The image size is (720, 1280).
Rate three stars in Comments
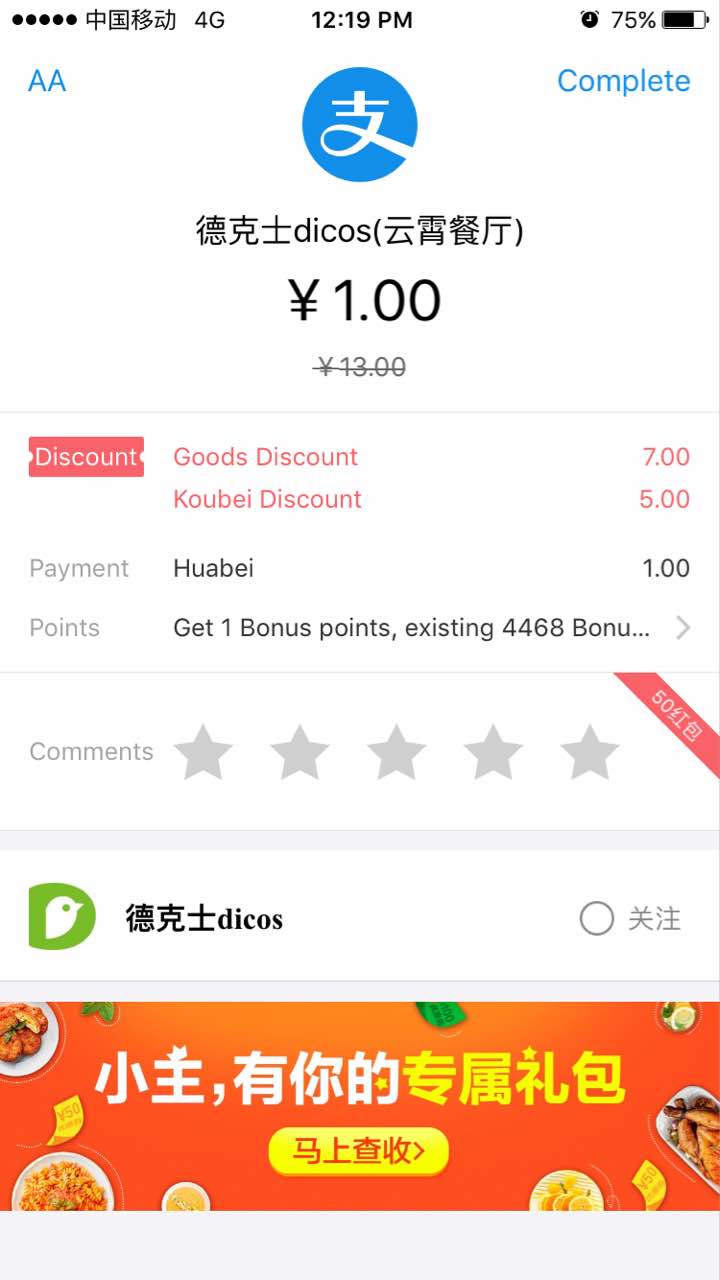pos(397,752)
